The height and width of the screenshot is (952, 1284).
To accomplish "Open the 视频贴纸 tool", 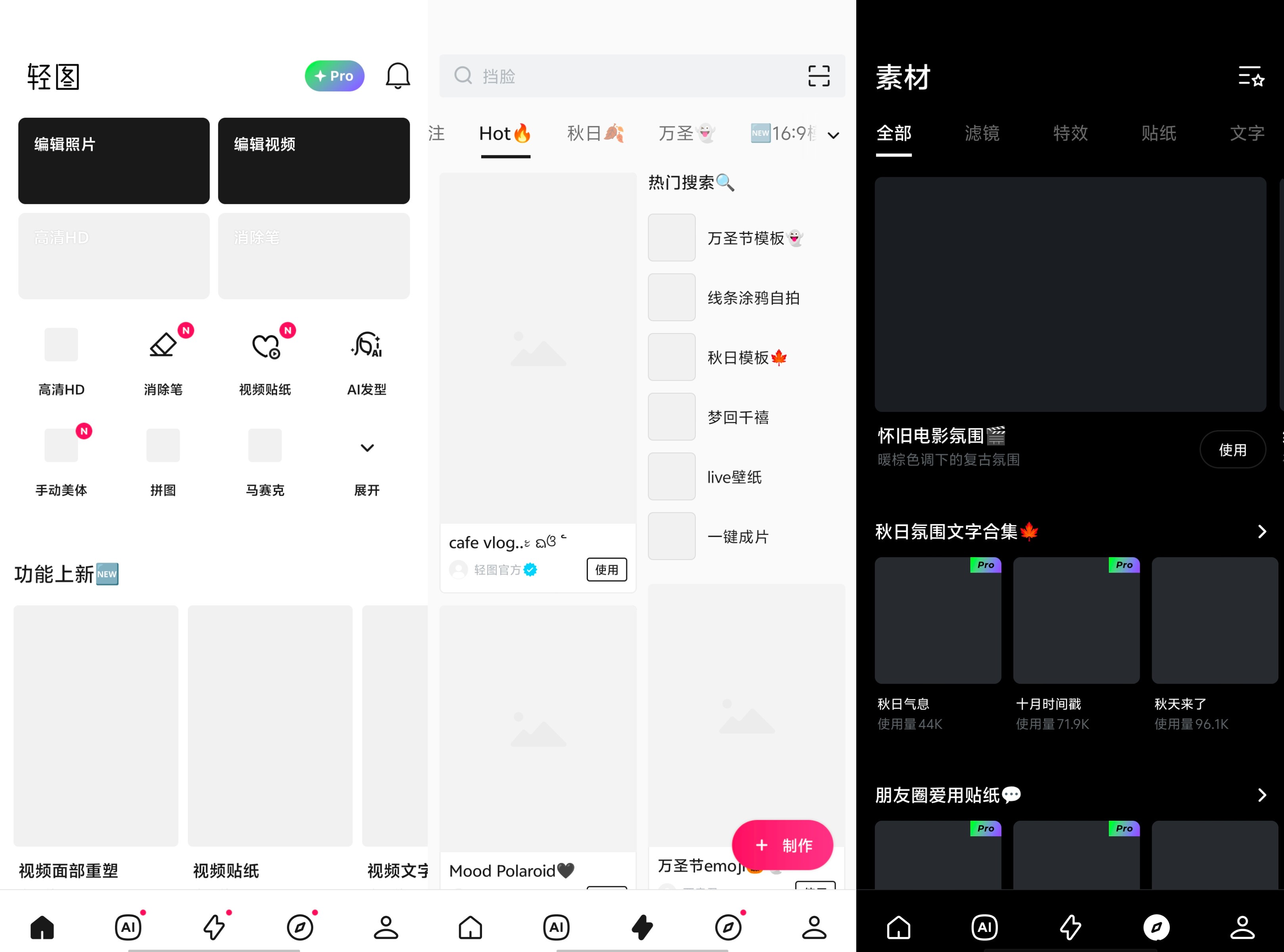I will [x=265, y=357].
